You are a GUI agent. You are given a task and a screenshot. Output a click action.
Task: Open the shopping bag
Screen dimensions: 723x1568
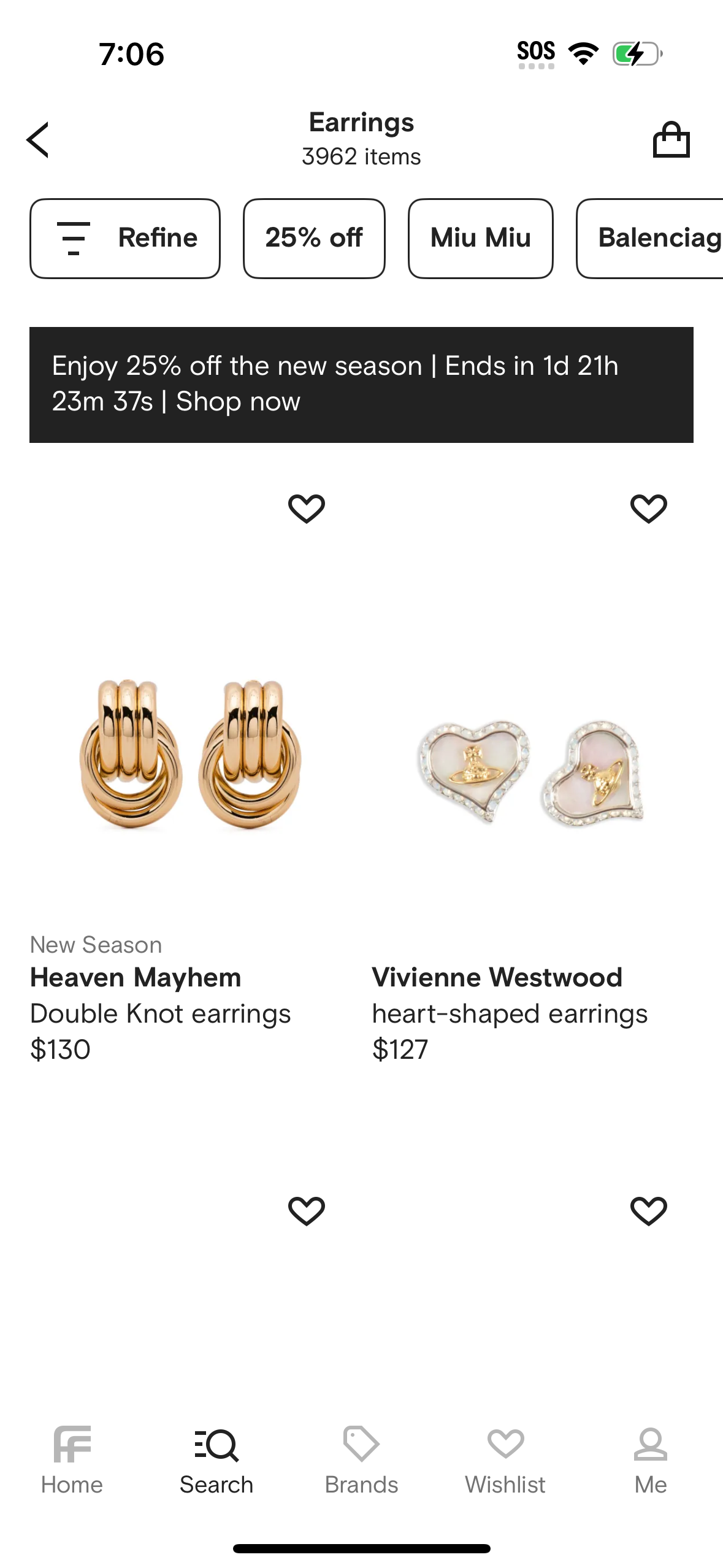671,140
